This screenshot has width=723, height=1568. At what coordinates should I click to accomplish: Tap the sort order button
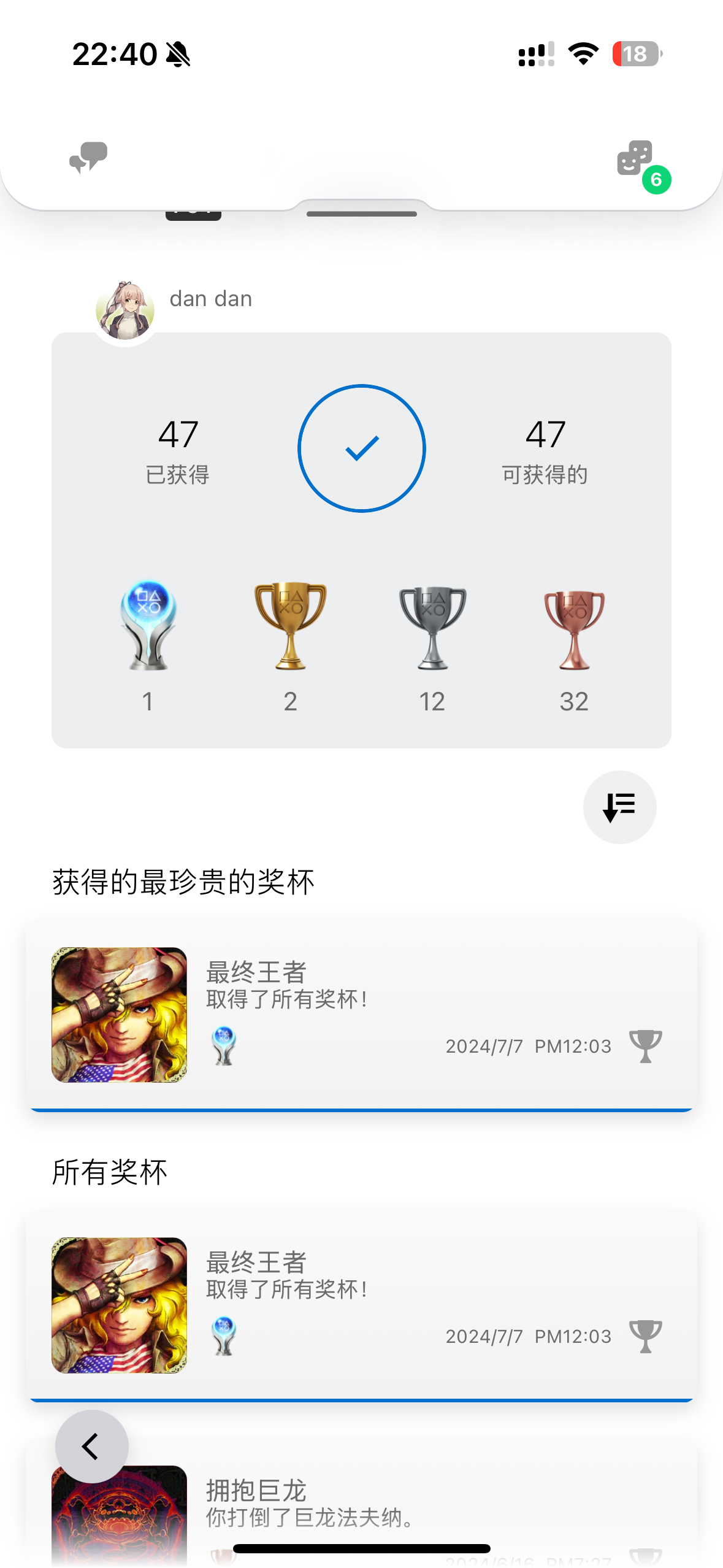coord(619,807)
